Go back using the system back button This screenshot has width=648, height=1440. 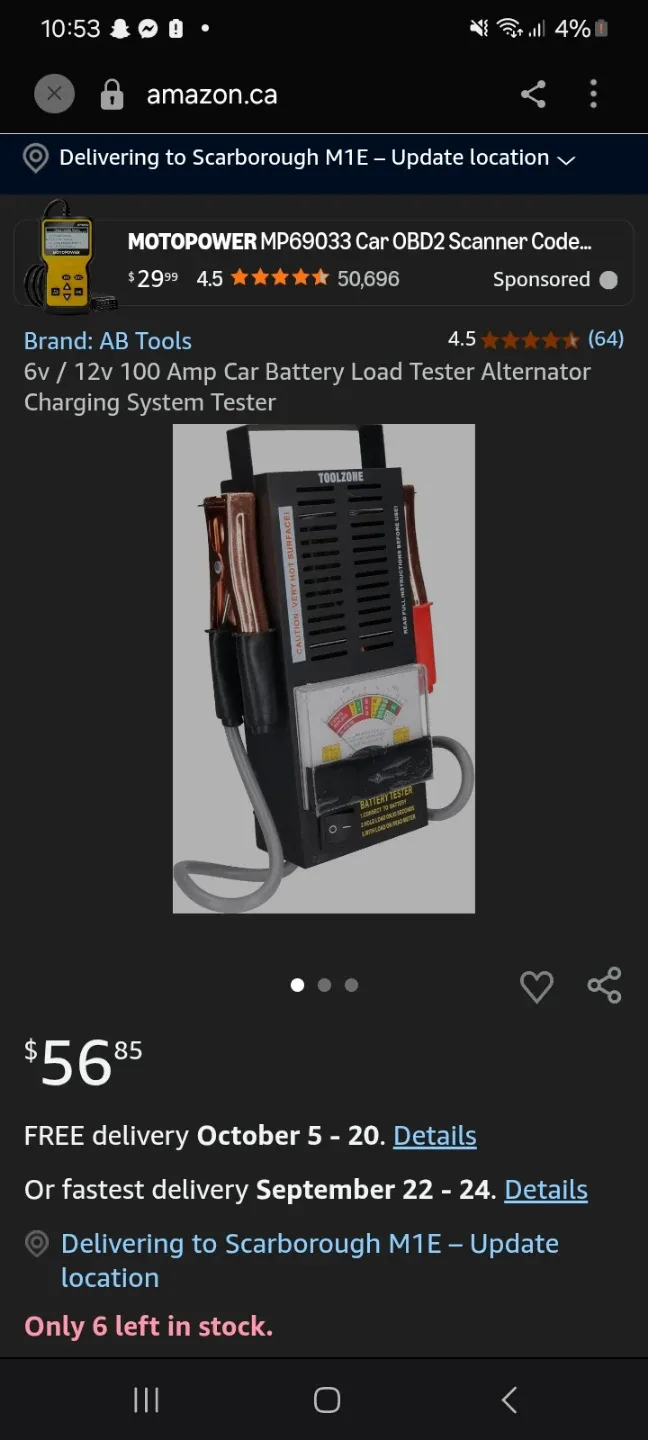(x=509, y=1400)
